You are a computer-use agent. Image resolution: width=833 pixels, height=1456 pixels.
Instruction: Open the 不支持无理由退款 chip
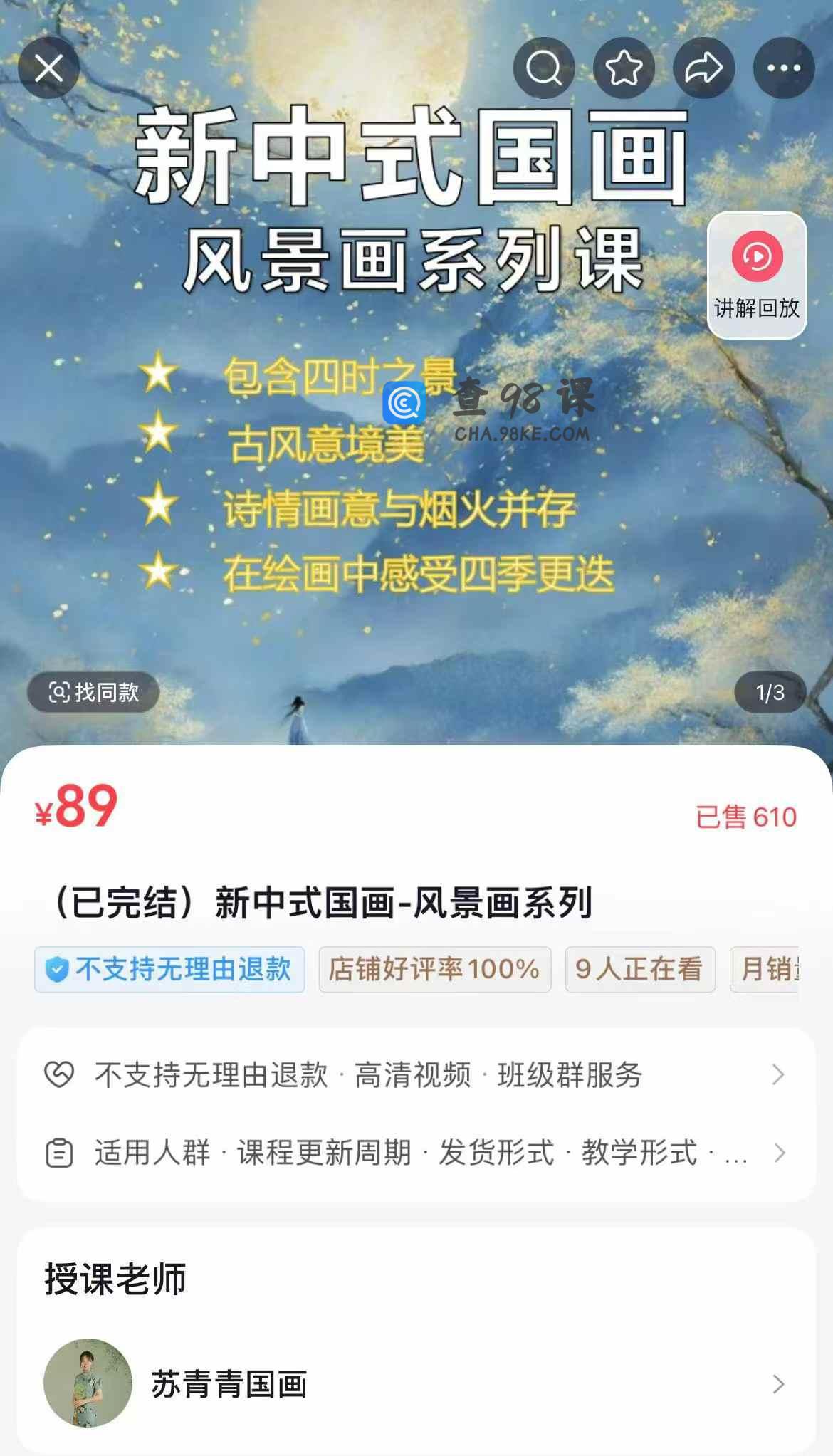tap(169, 969)
